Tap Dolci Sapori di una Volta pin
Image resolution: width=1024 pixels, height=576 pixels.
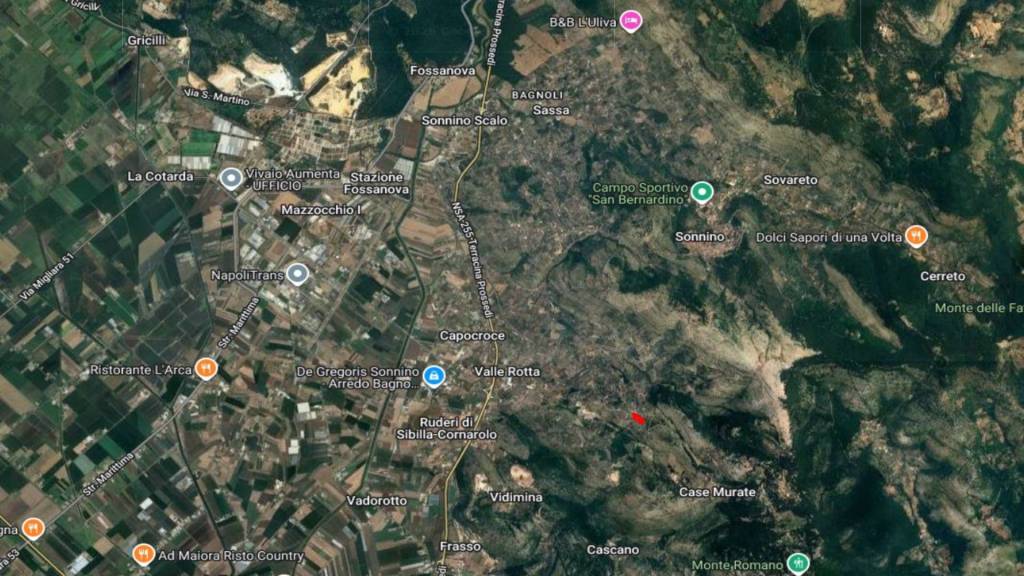coord(915,237)
